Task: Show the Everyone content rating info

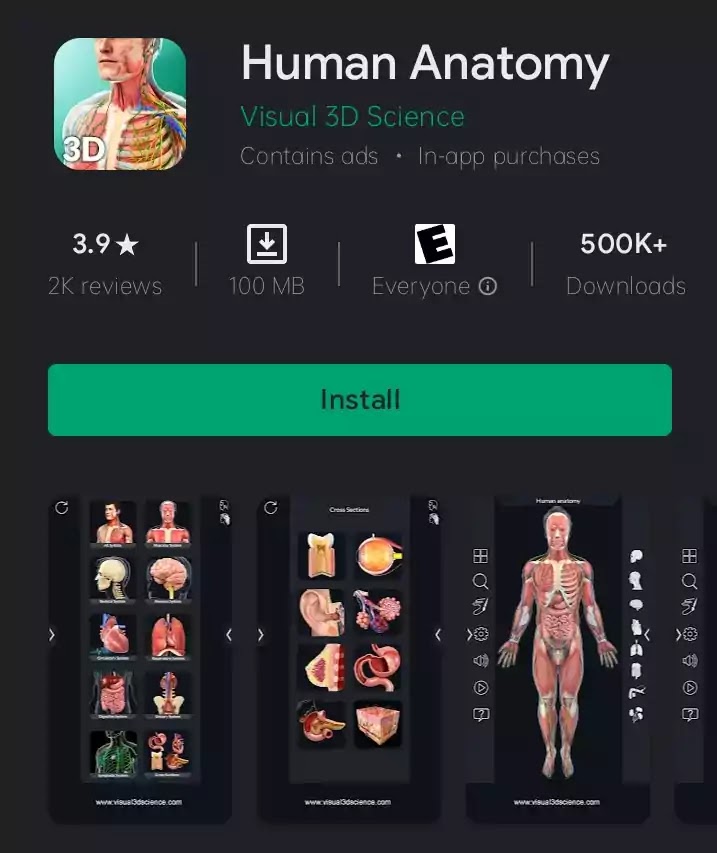Action: [x=488, y=287]
